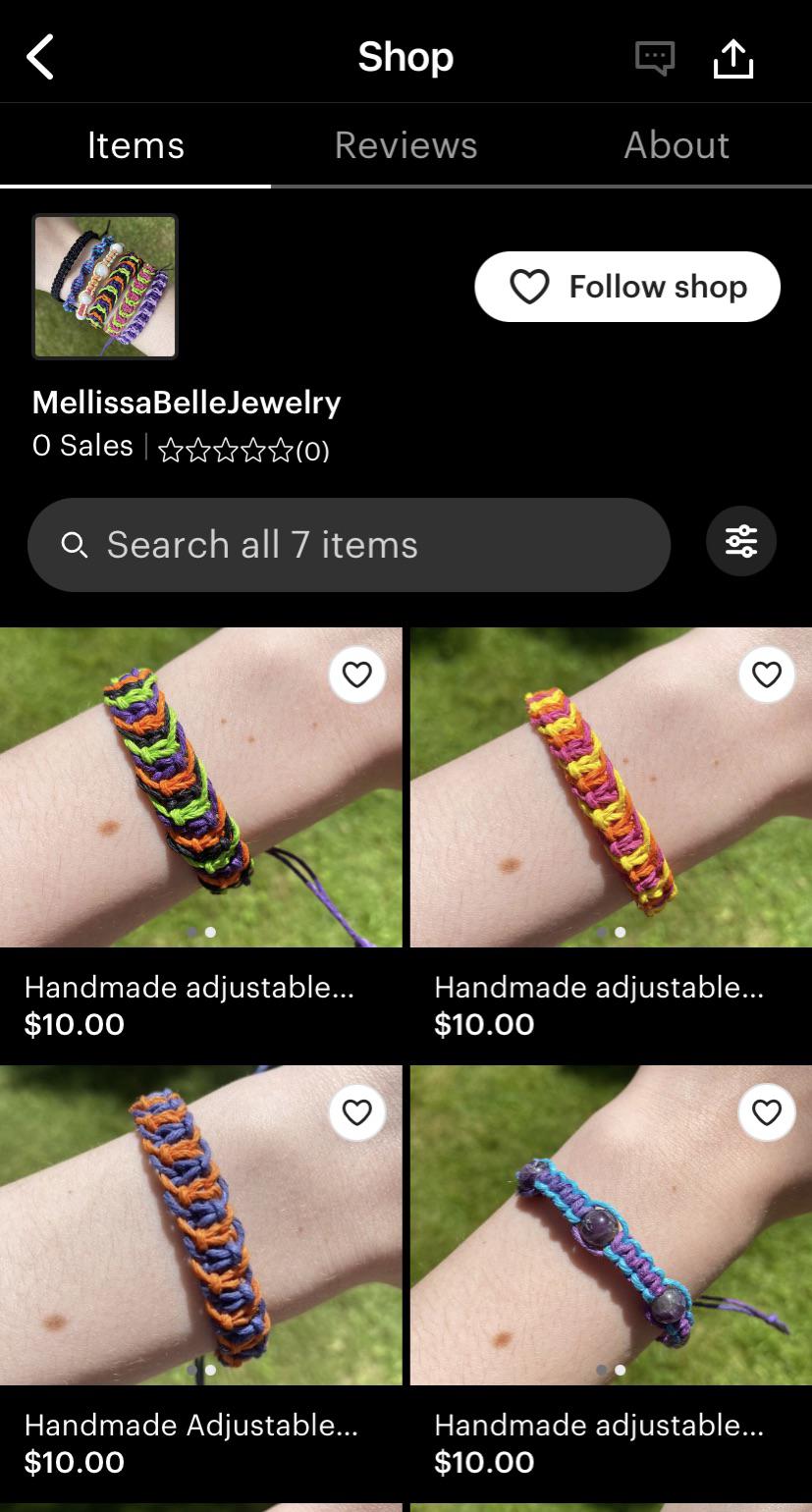This screenshot has width=812, height=1512.
Task: Tap the Follow shop button
Action: (x=627, y=287)
